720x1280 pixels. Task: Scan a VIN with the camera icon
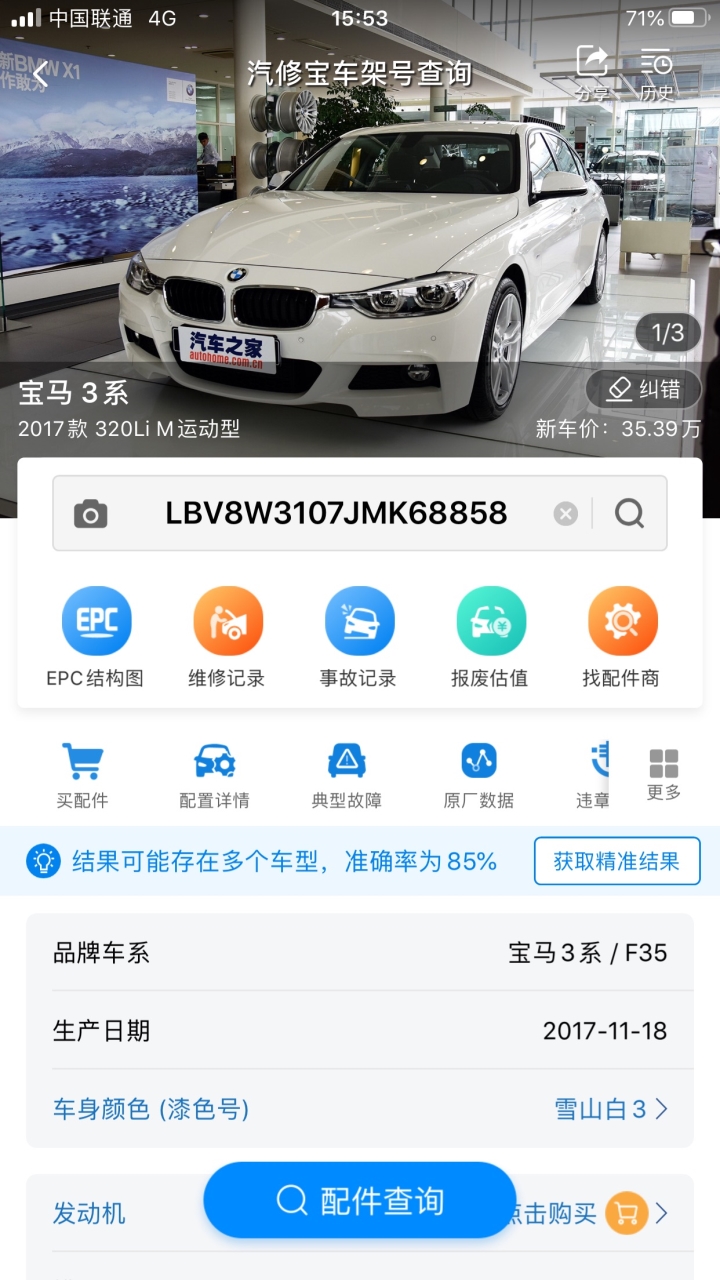click(91, 514)
